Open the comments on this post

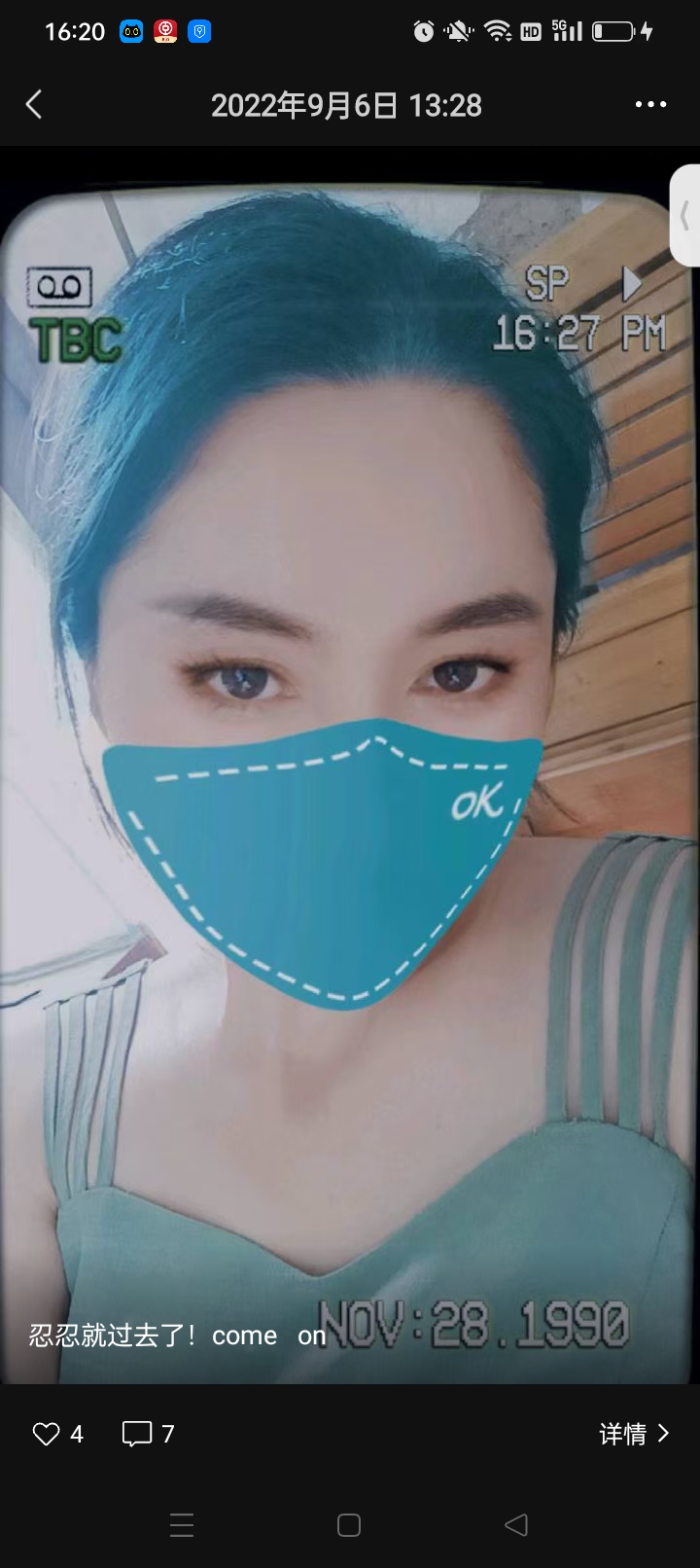pos(137,1434)
